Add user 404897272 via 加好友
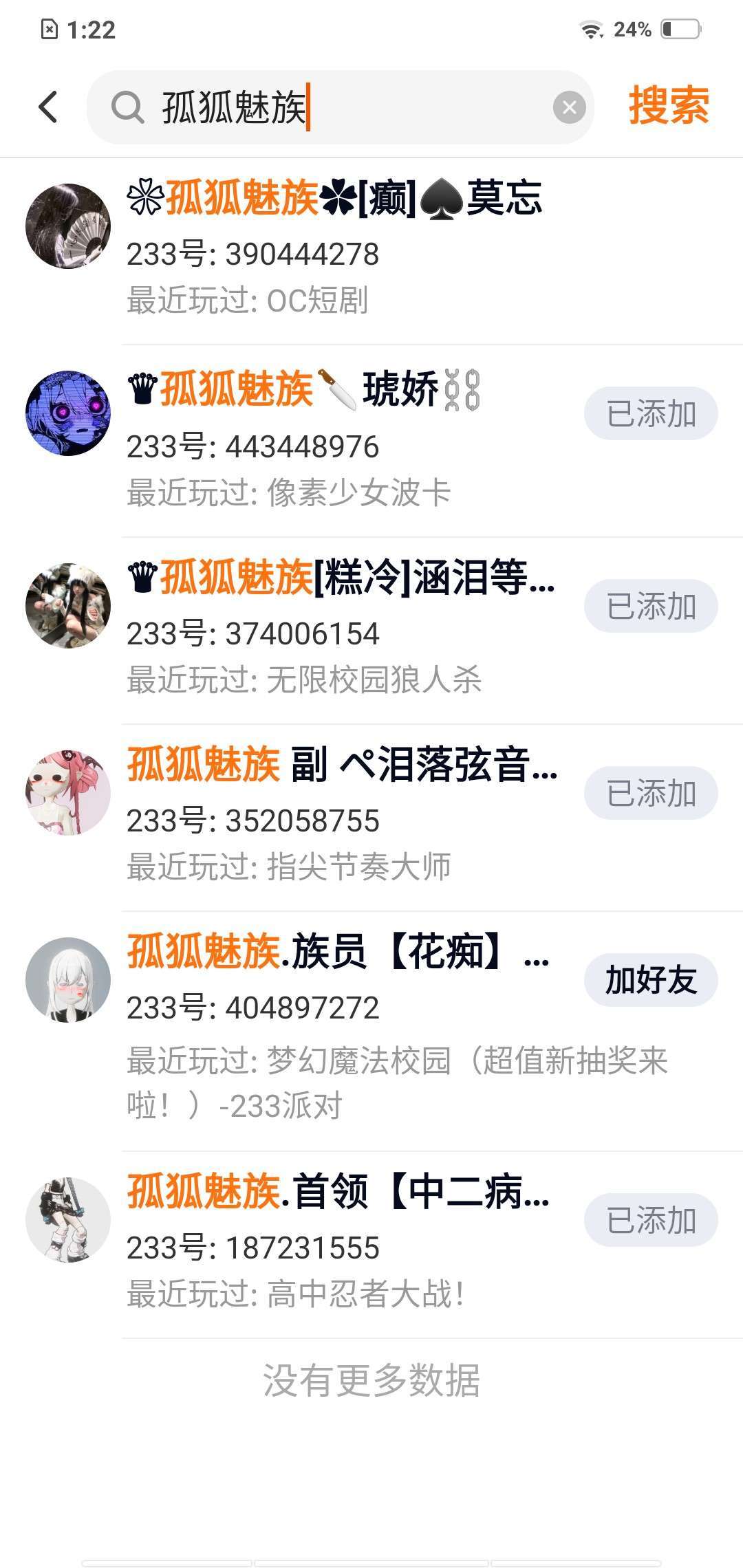Image resolution: width=743 pixels, height=1568 pixels. pos(650,979)
